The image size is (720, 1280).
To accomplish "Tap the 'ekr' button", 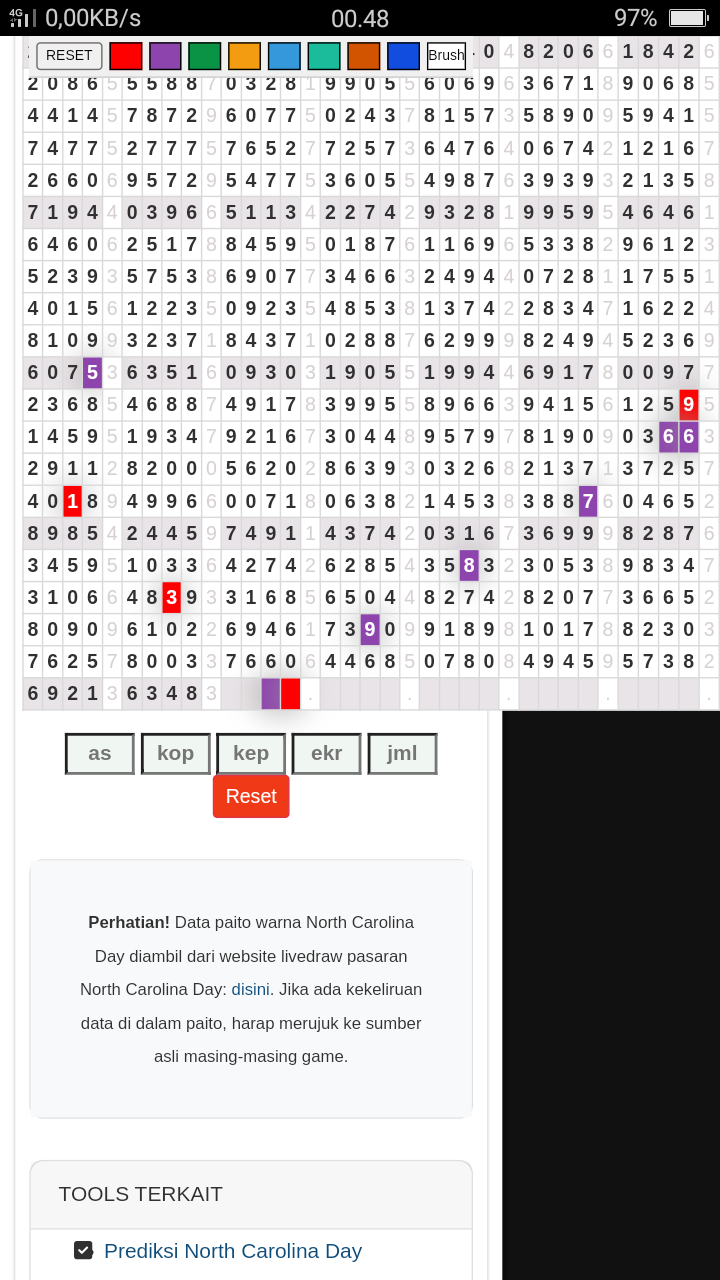I will point(326,753).
